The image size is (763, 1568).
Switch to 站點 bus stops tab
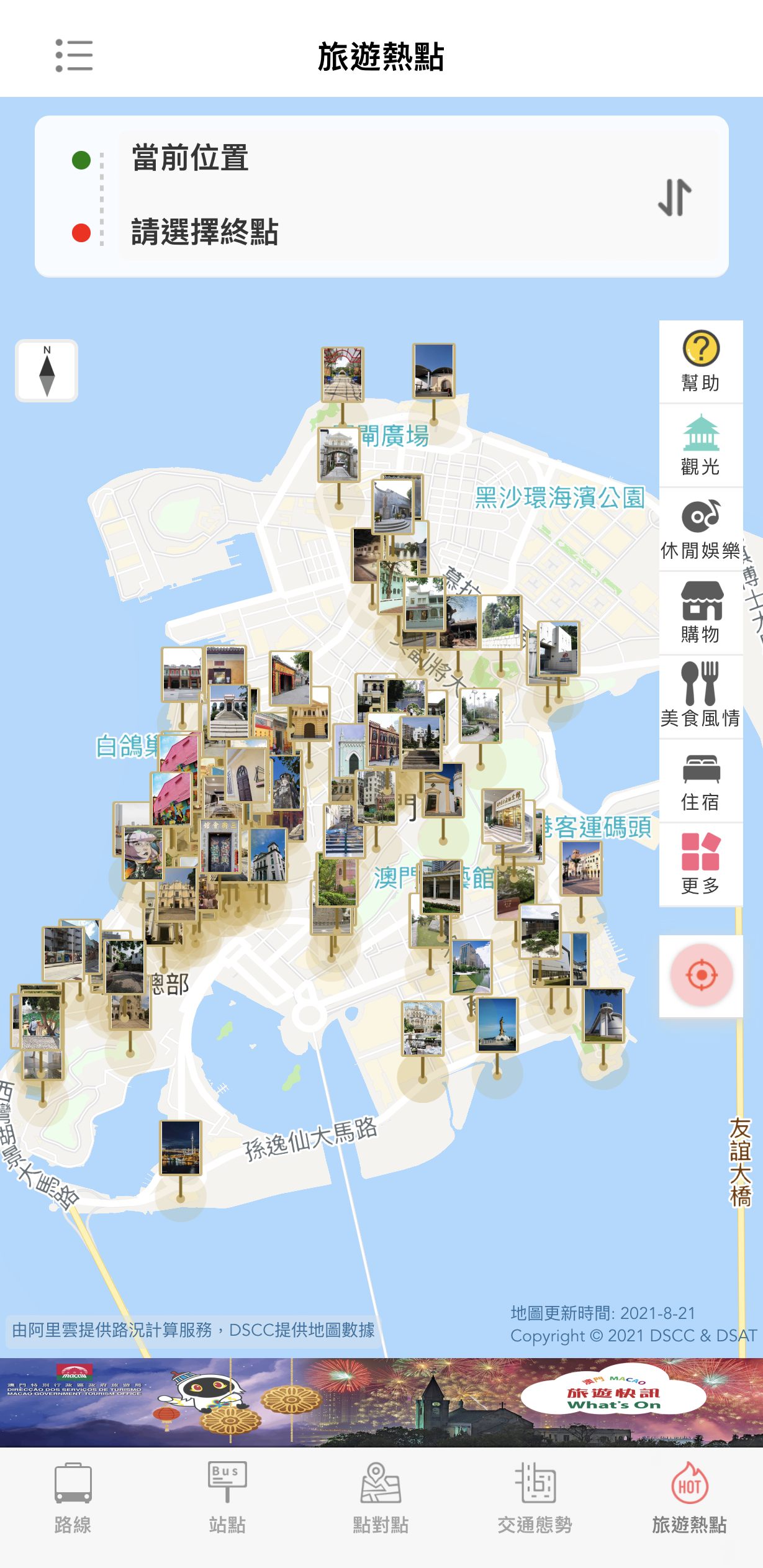227,1497
